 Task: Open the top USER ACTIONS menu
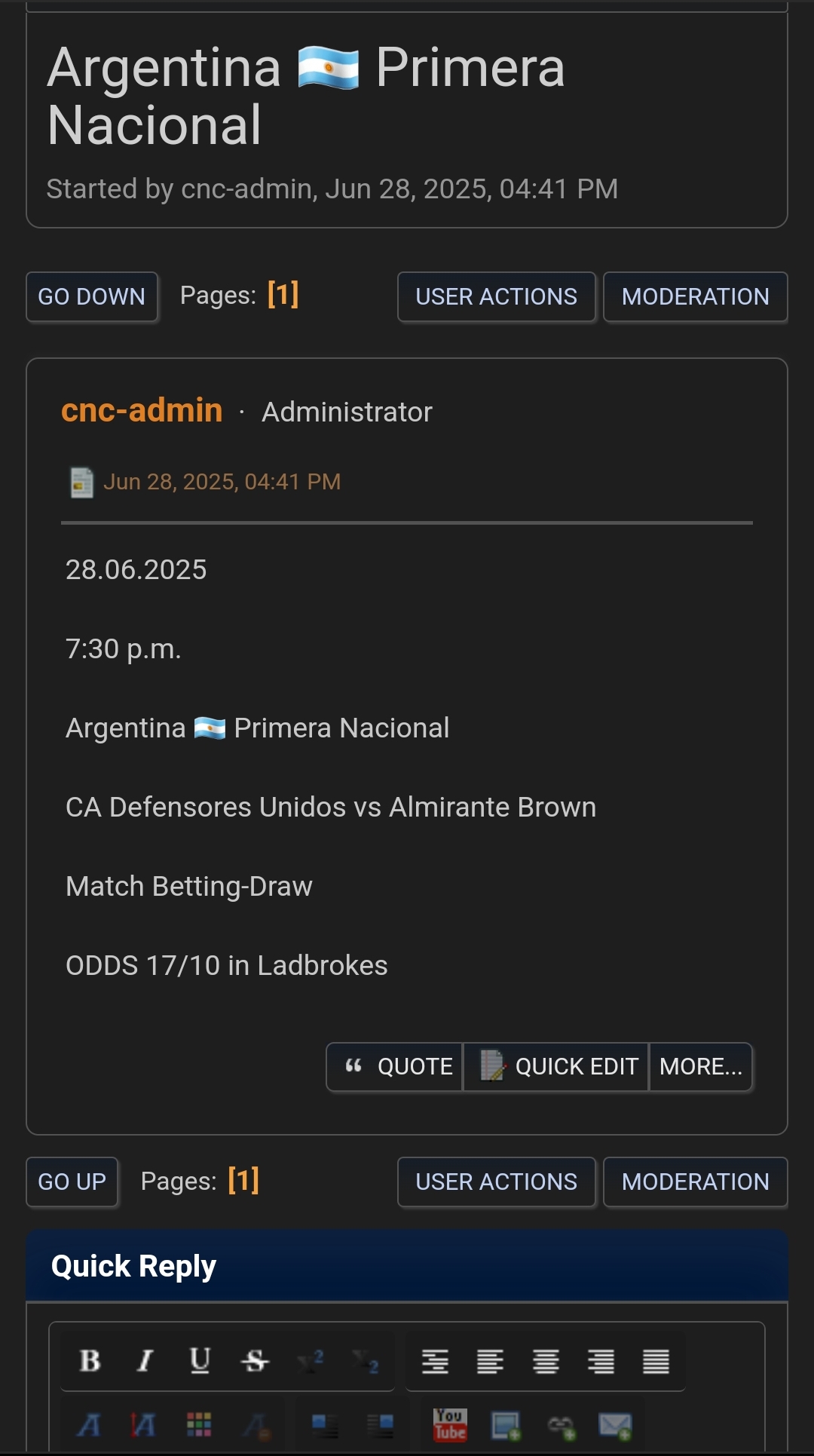coord(496,296)
